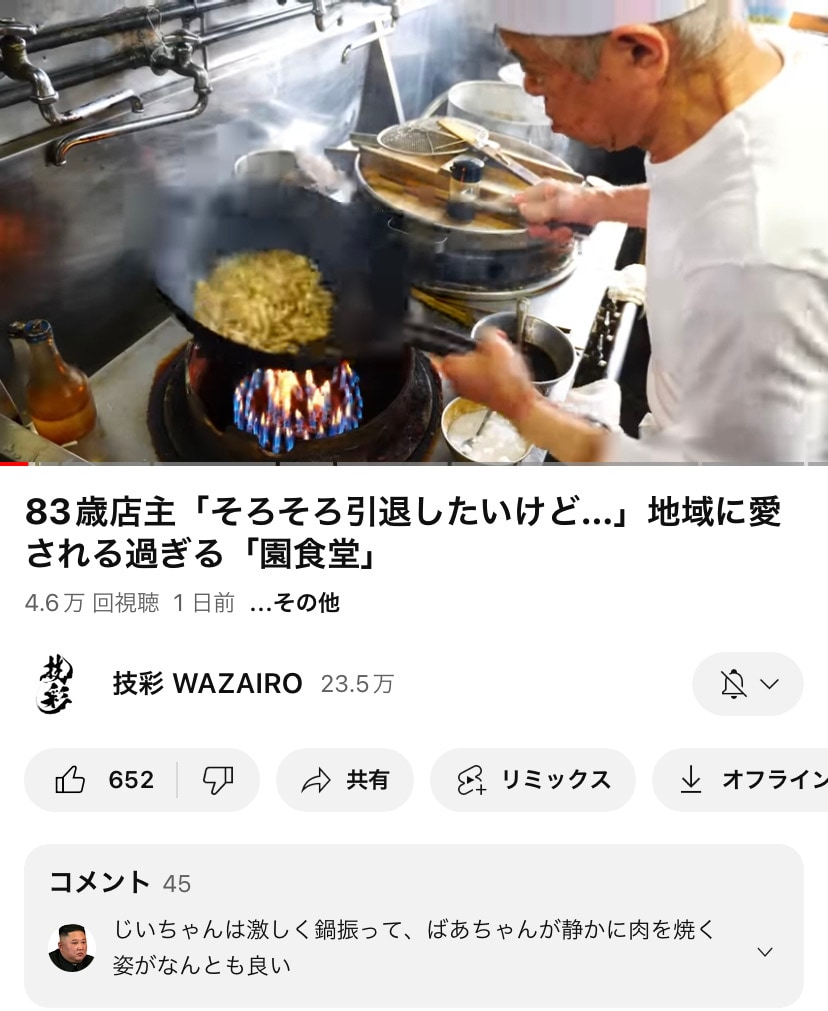The width and height of the screenshot is (828, 1011).
Task: Create a remix with リミックス
Action: click(532, 780)
